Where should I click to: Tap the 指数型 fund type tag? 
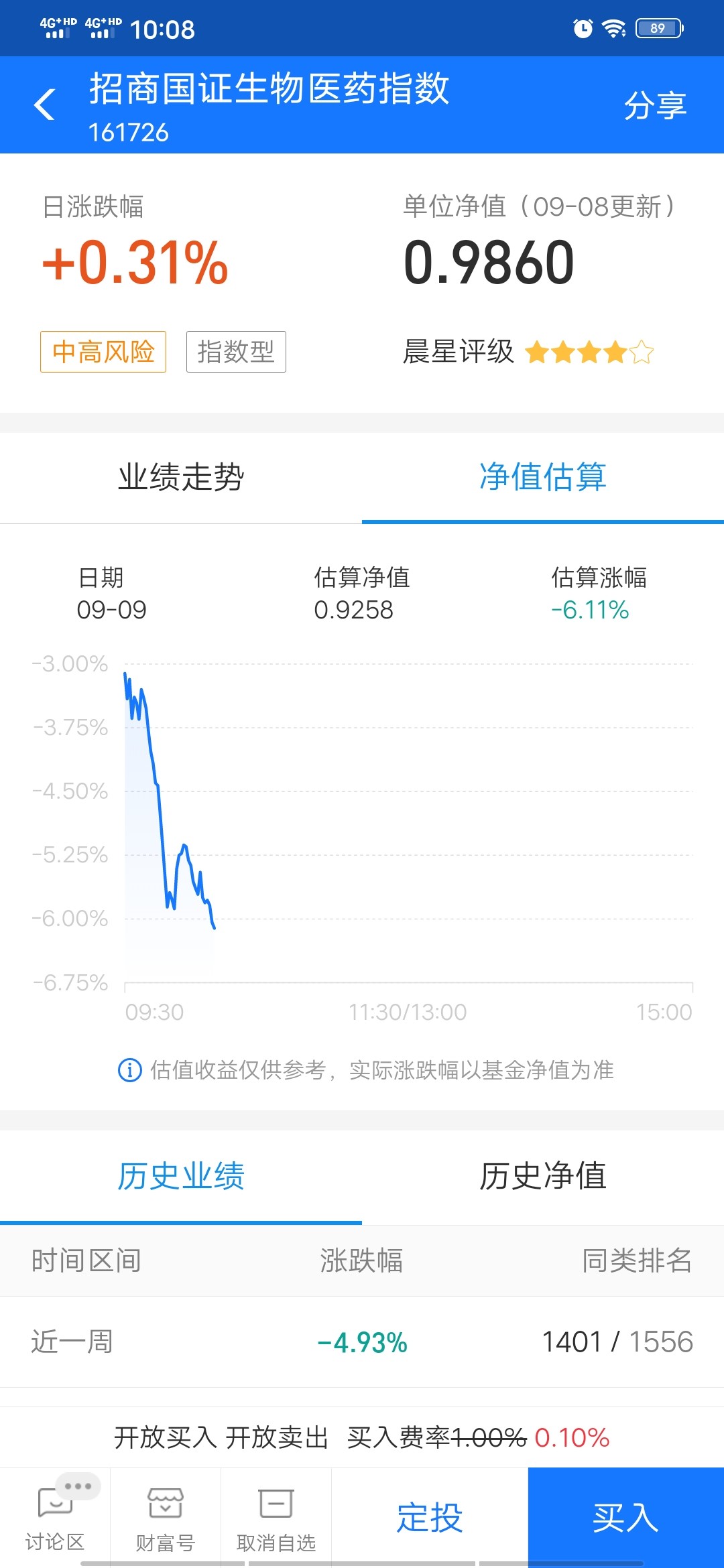236,352
